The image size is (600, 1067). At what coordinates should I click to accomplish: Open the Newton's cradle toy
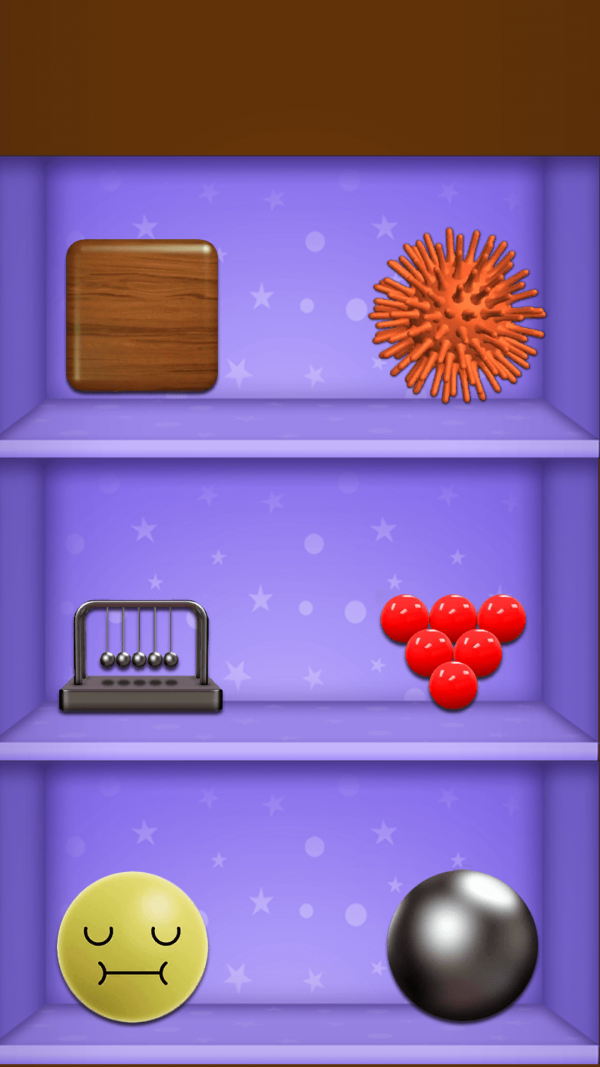140,658
